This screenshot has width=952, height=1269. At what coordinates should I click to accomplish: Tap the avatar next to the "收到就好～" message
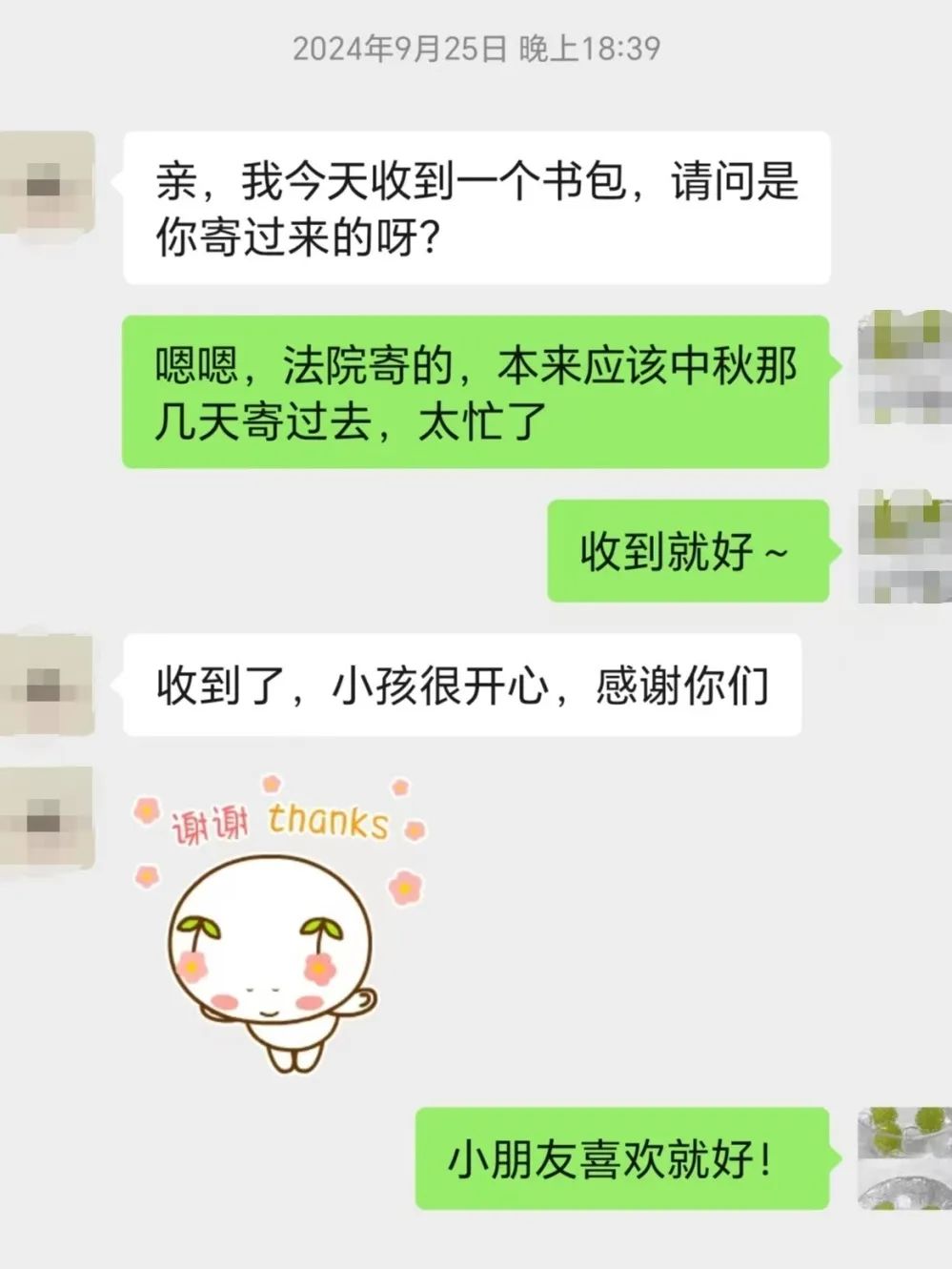pos(904,546)
